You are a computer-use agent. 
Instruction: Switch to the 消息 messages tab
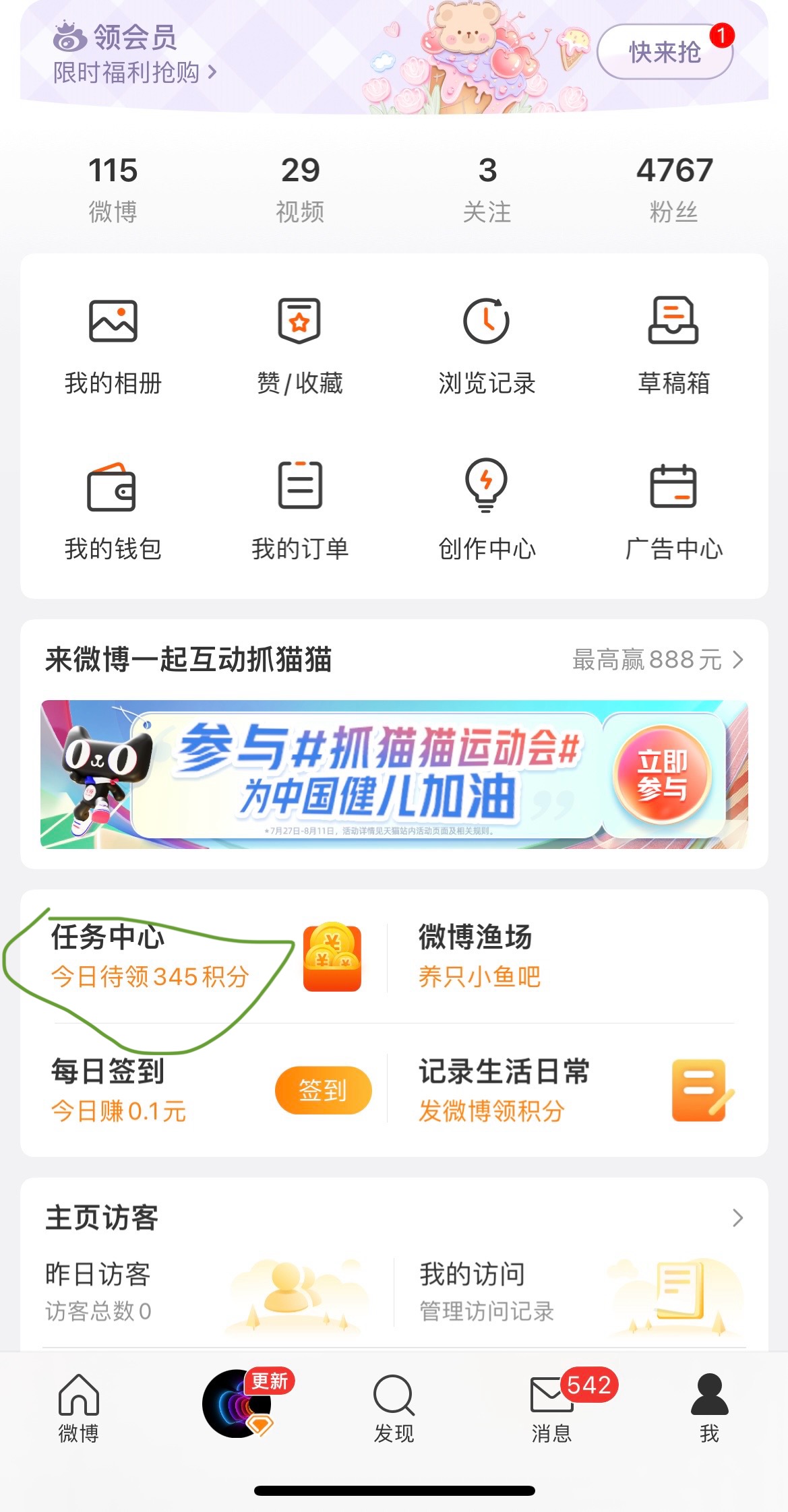(551, 1408)
